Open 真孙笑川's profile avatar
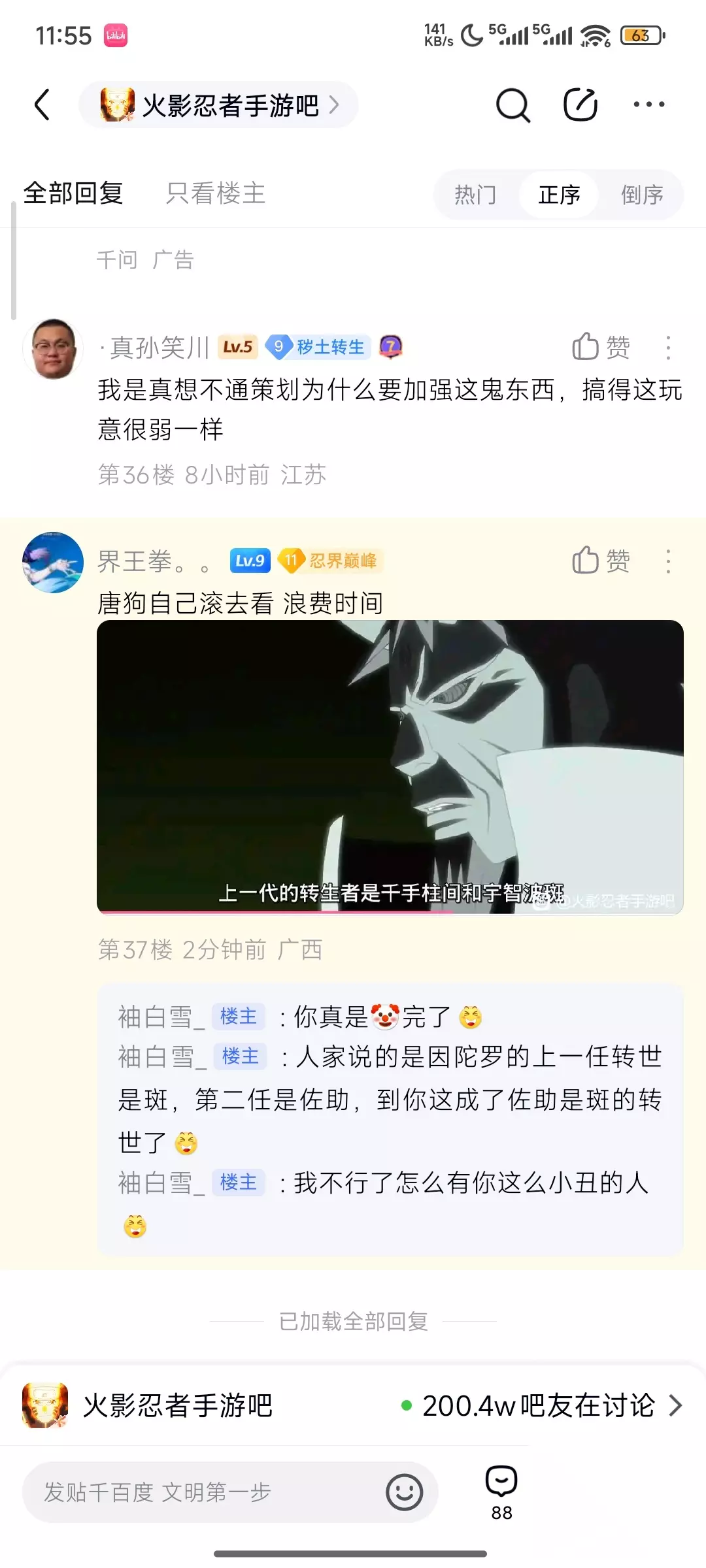Viewport: 706px width, 1568px height. 53,349
